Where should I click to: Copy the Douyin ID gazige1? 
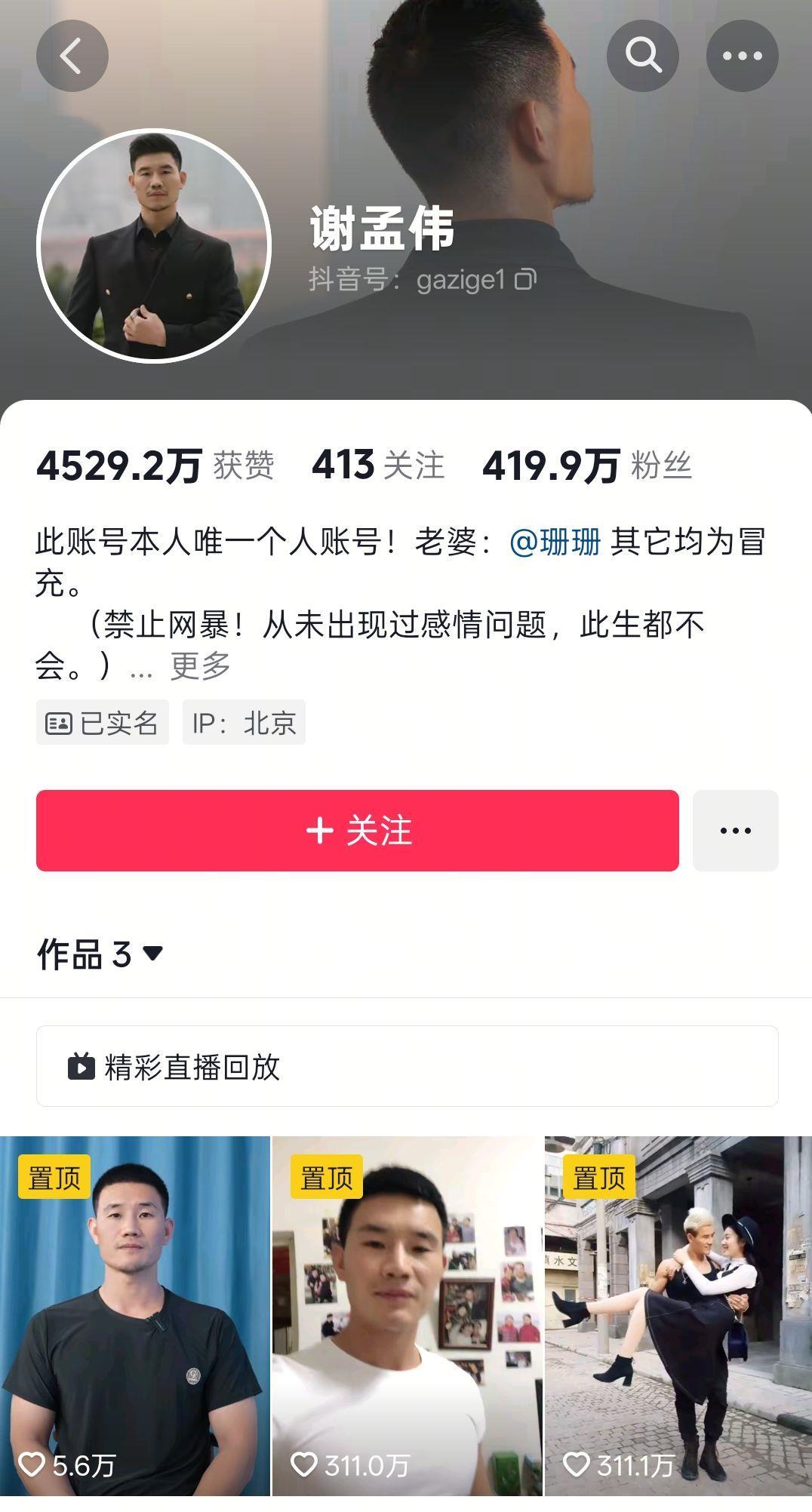coord(525,278)
